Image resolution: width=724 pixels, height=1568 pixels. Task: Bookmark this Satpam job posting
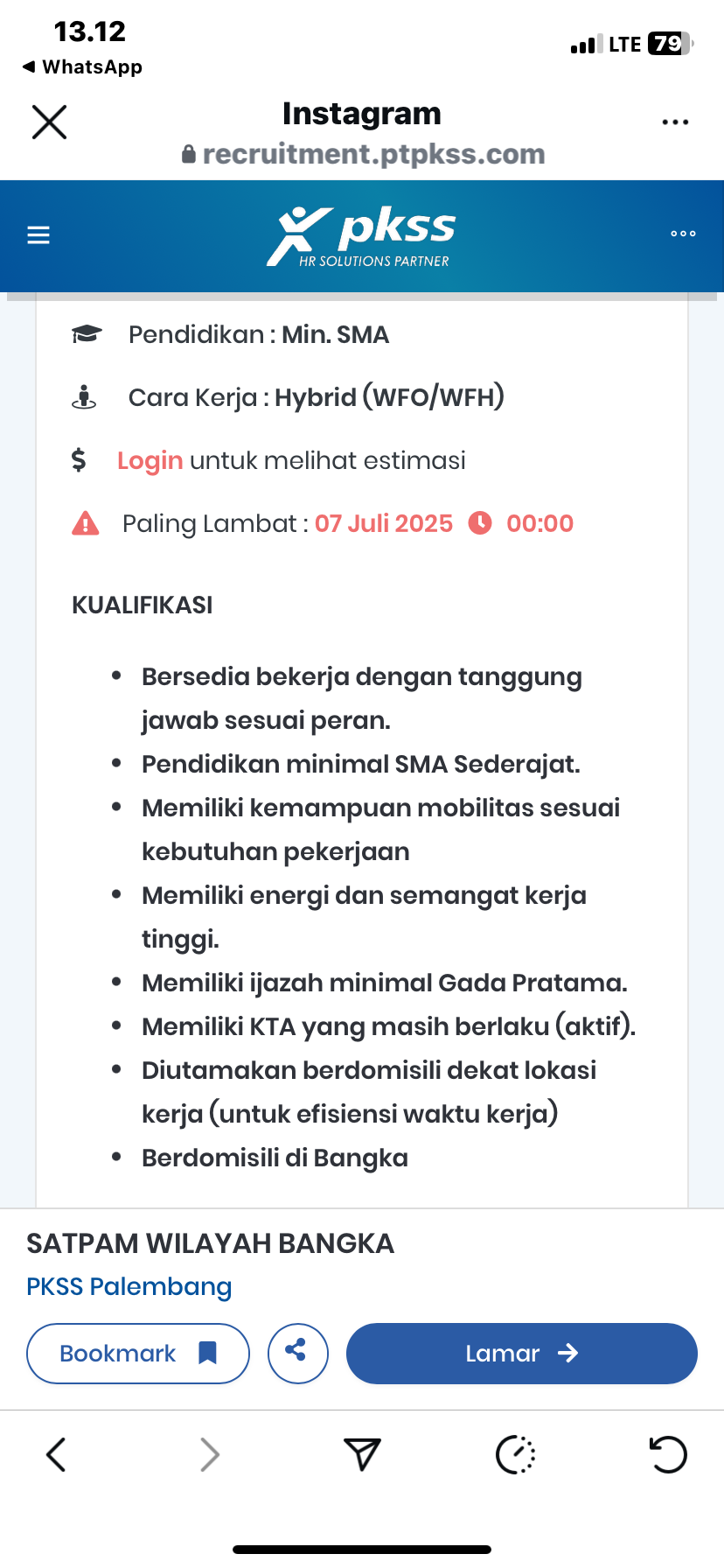click(x=138, y=1353)
